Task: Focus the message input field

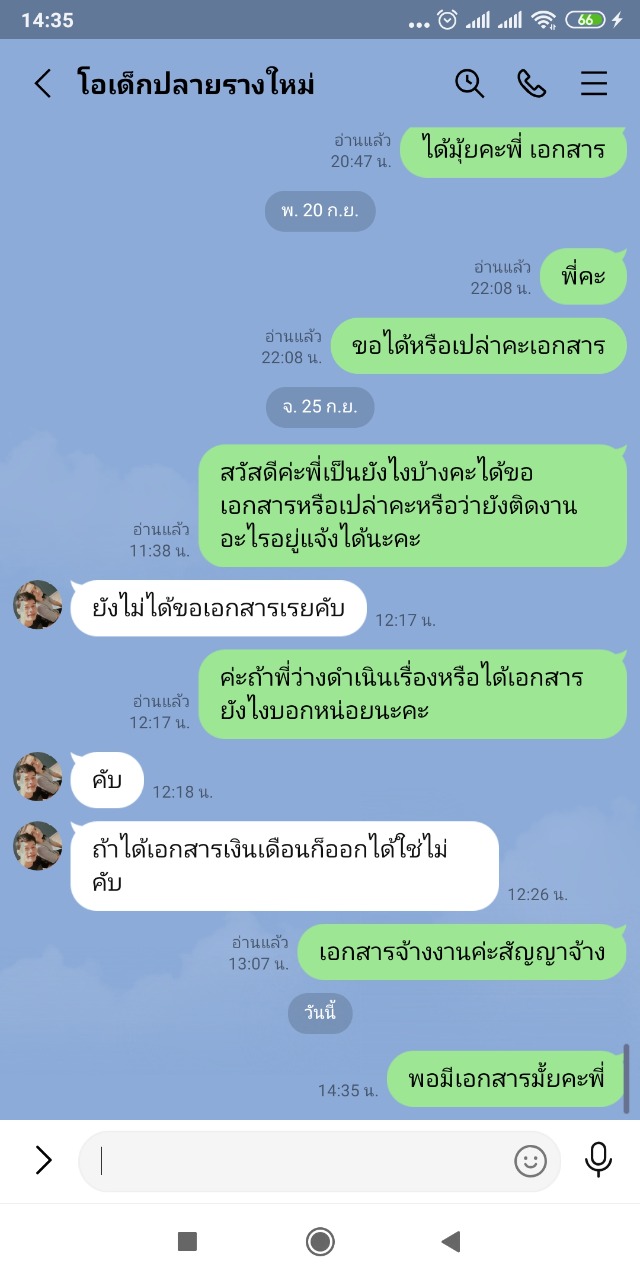Action: pos(300,1161)
